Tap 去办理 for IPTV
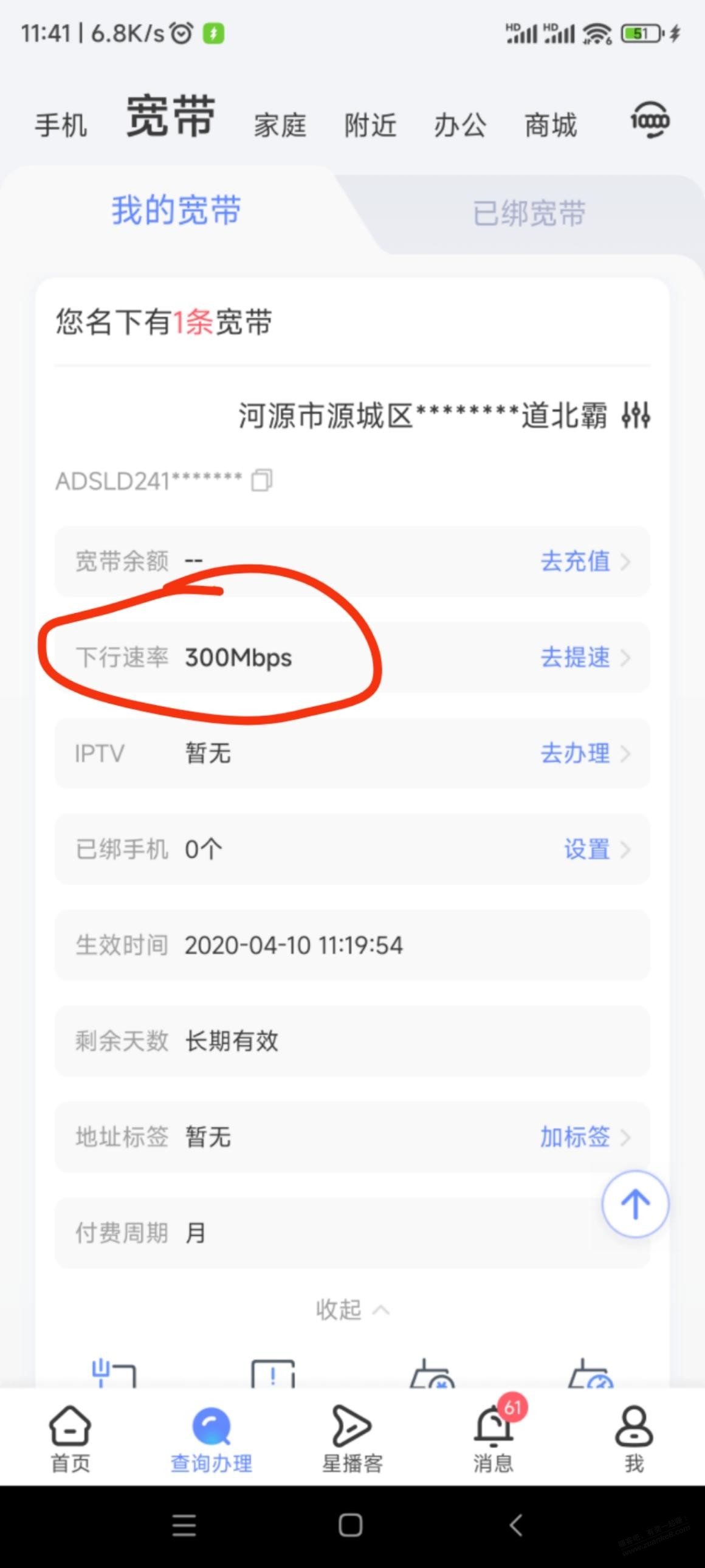This screenshot has width=705, height=1568. pos(585,754)
